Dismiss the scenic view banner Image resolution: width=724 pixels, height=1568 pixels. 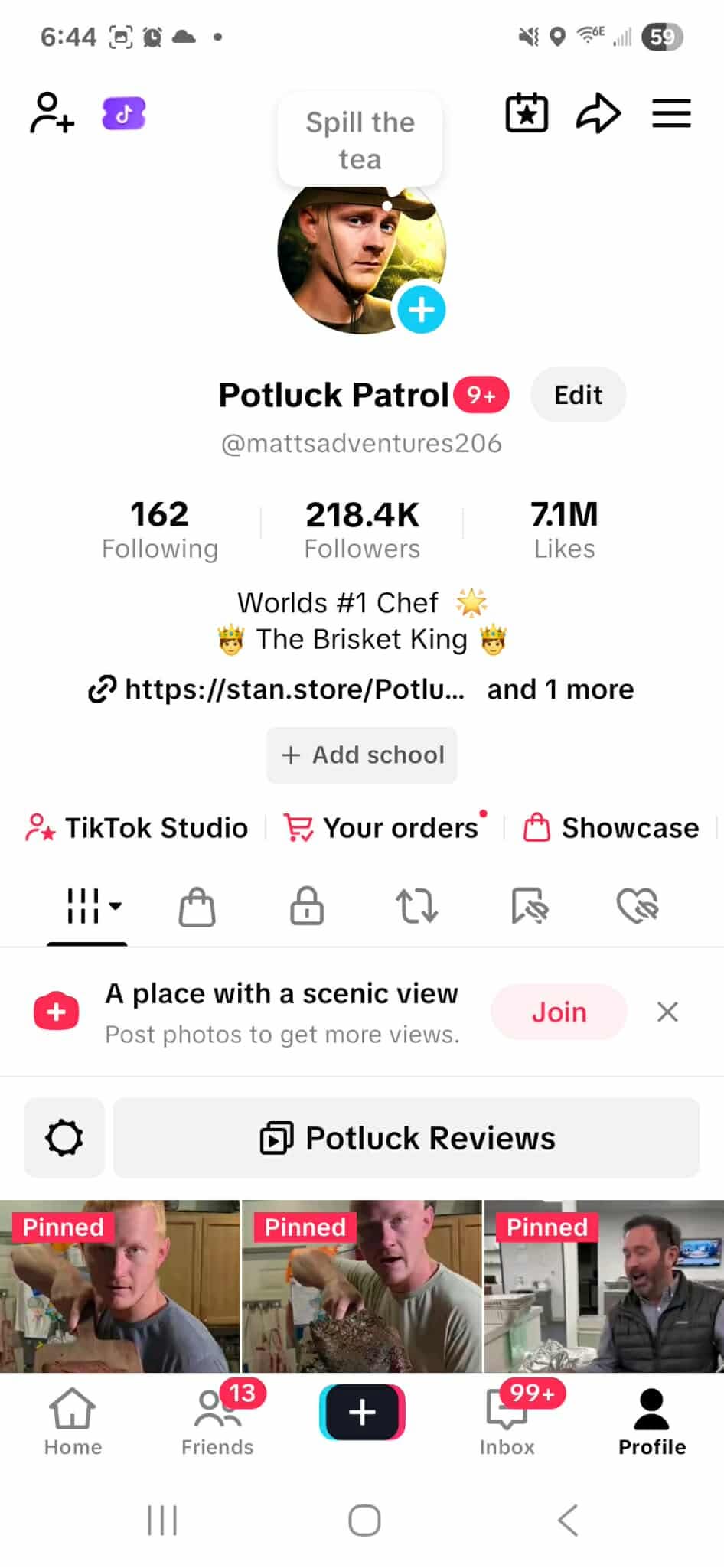[667, 1012]
